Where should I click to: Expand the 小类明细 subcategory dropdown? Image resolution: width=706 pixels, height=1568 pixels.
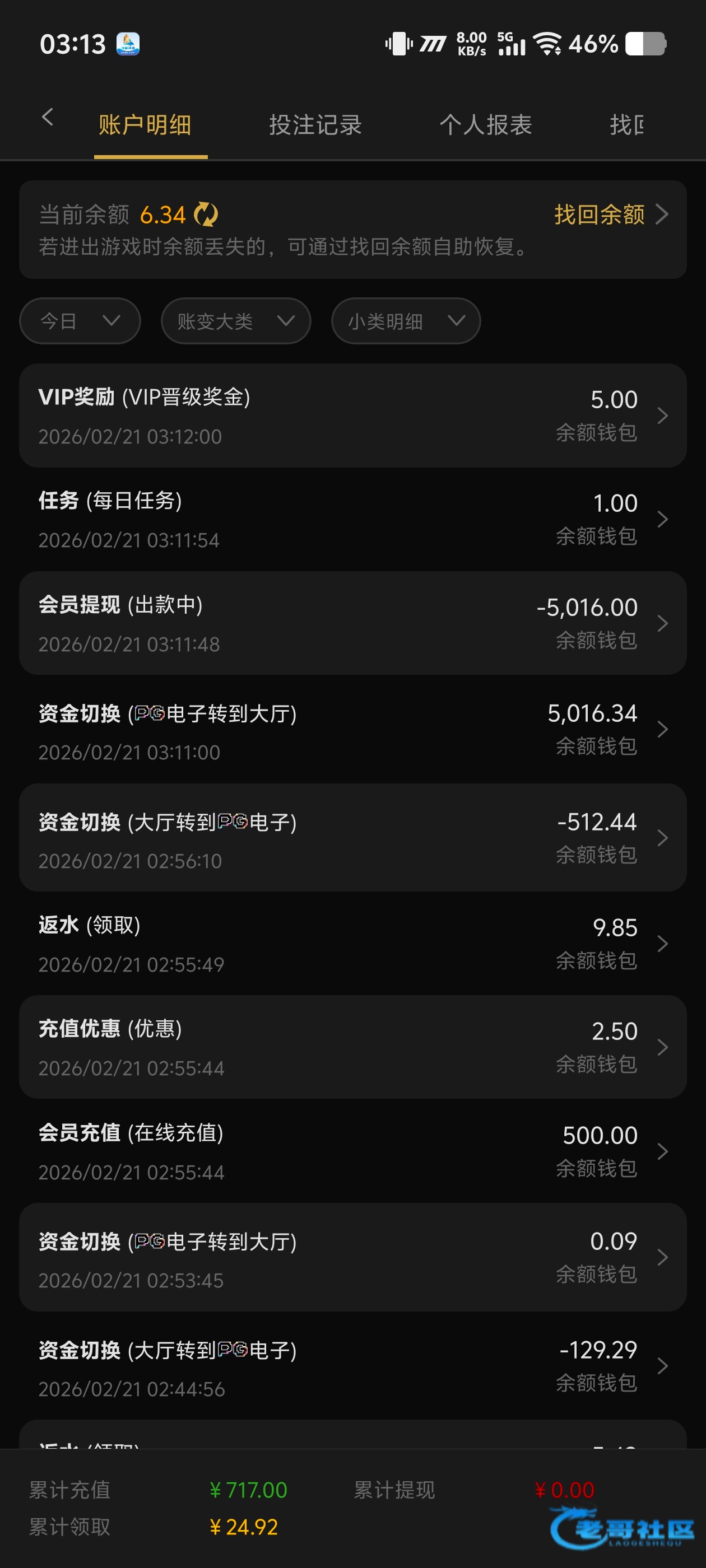coord(406,321)
